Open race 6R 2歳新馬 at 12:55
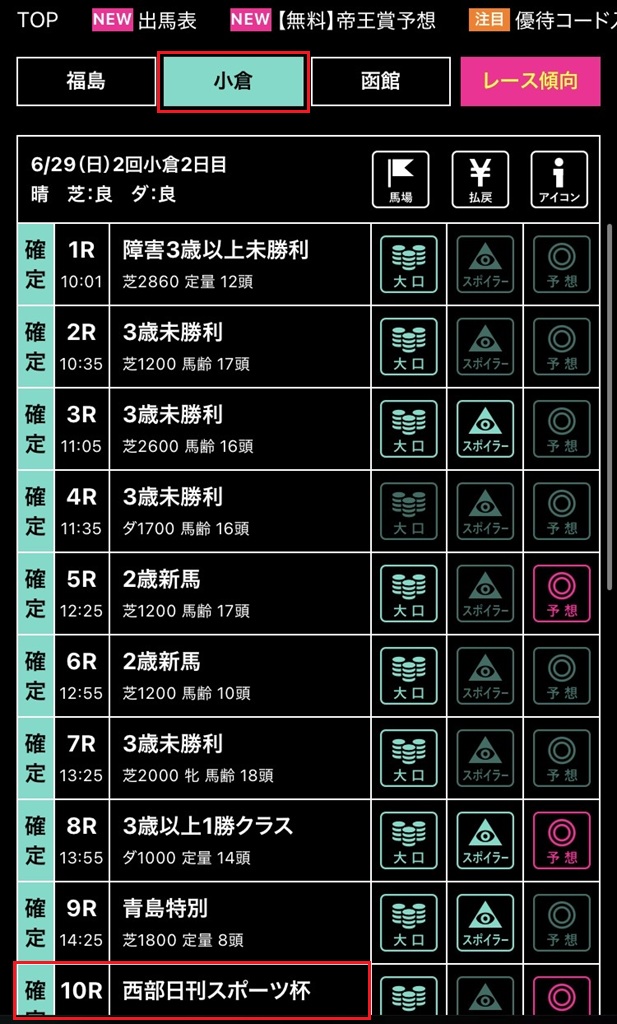The image size is (617, 1024). (x=238, y=676)
